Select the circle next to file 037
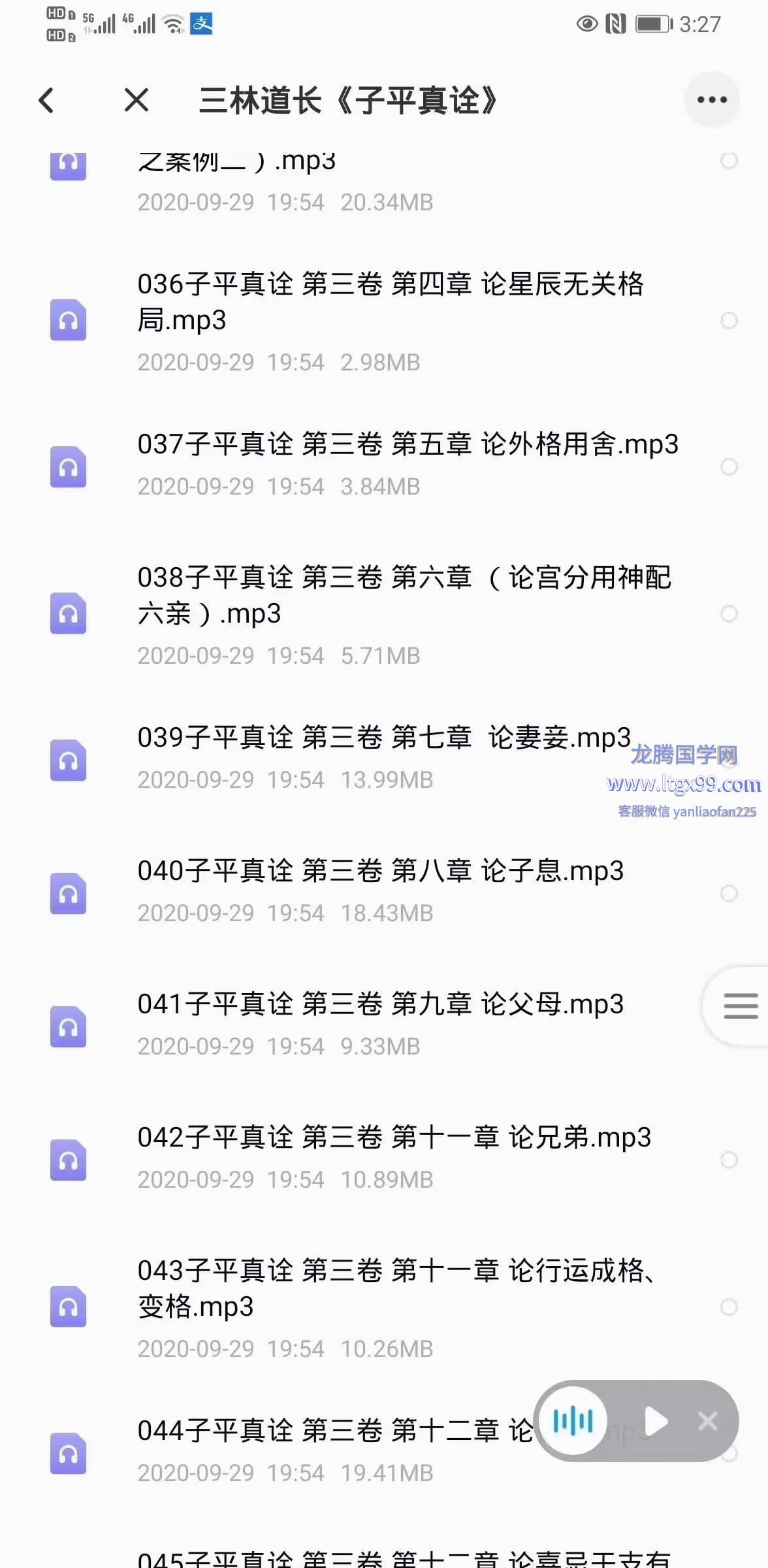768x1568 pixels. [x=729, y=466]
